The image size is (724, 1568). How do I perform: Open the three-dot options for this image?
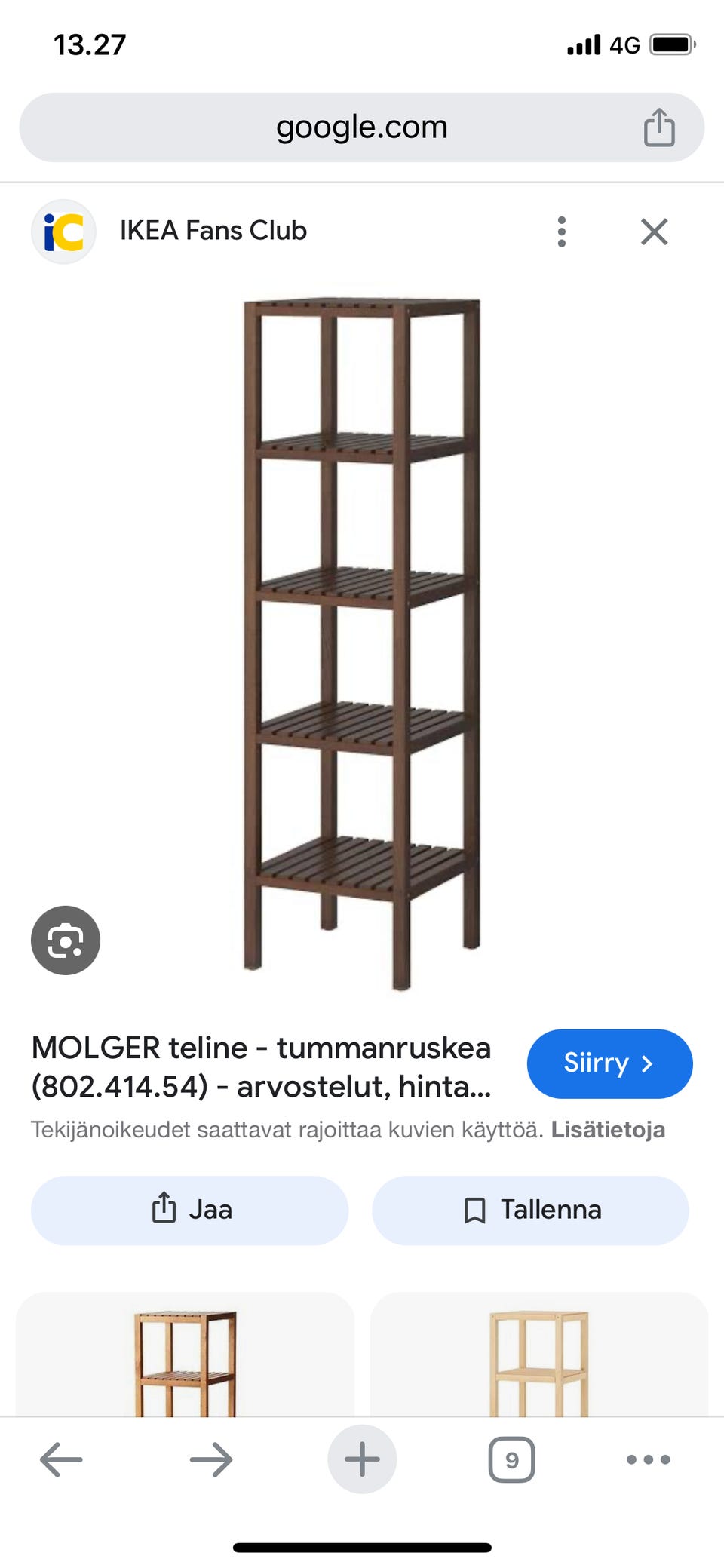pyautogui.click(x=561, y=232)
